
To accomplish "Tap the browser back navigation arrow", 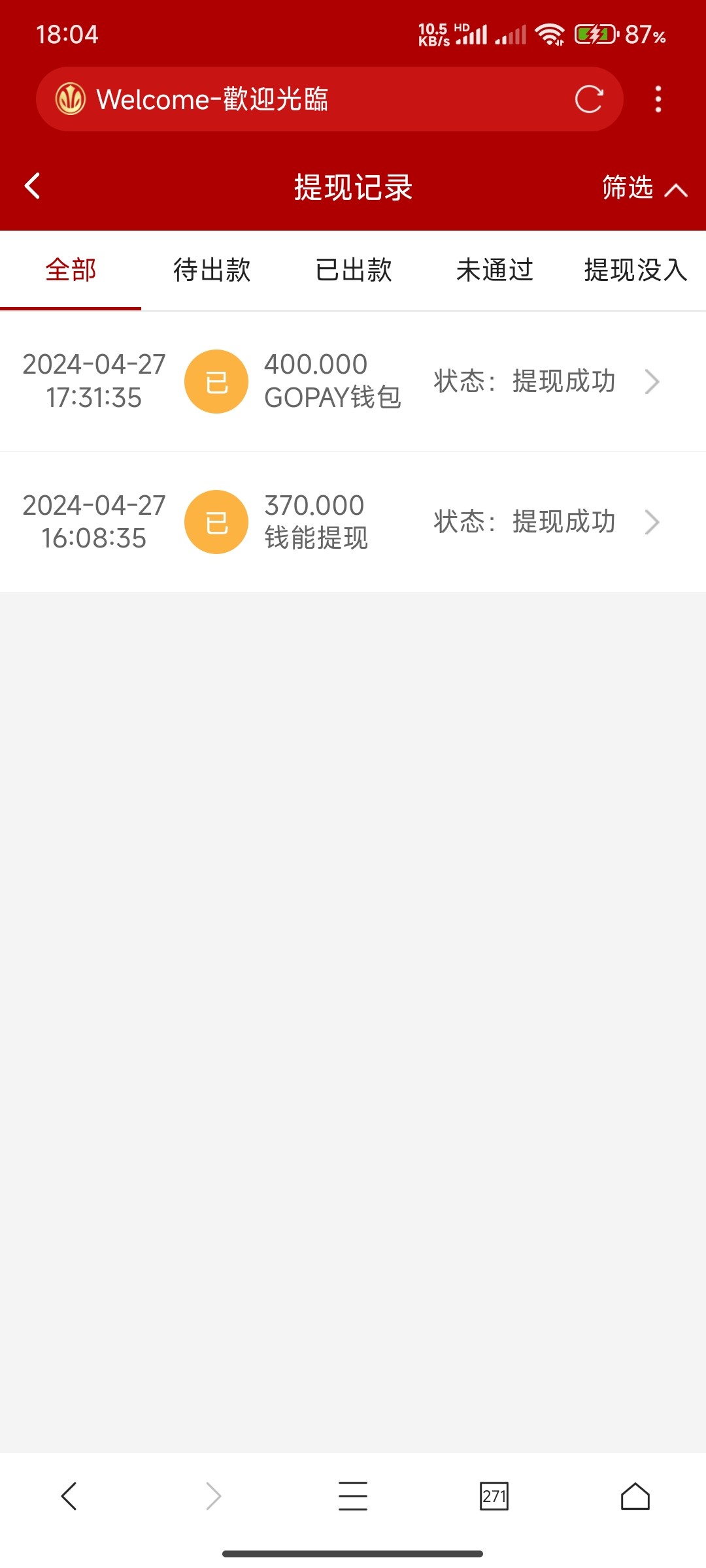I will [70, 1495].
